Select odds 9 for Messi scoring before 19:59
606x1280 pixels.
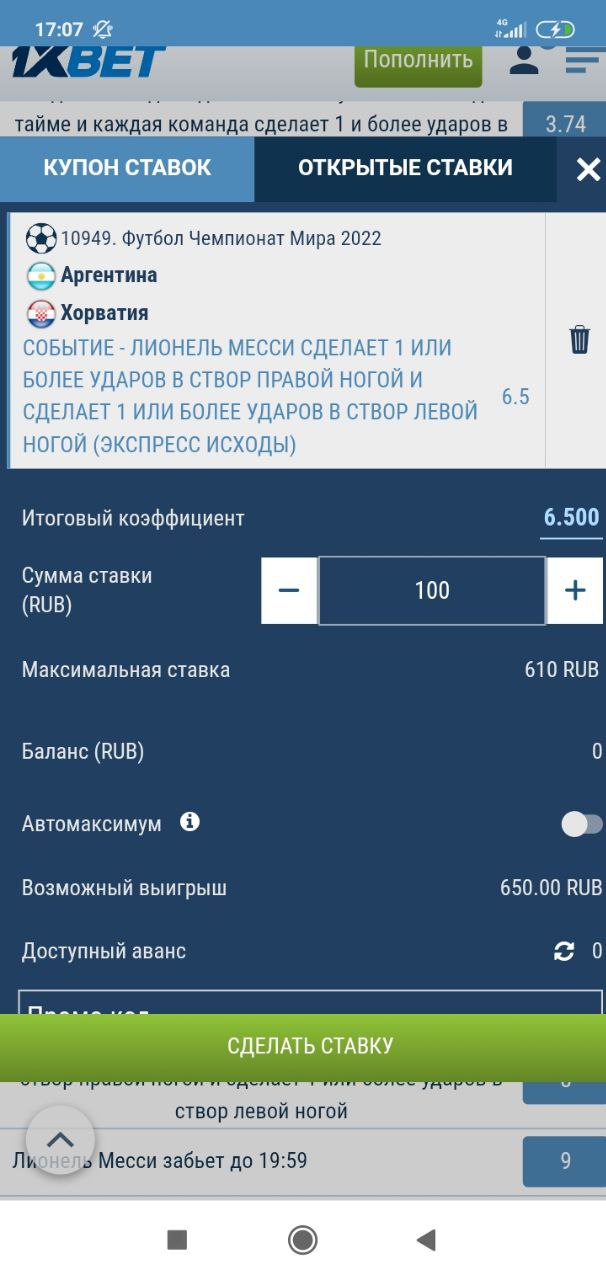[564, 1161]
